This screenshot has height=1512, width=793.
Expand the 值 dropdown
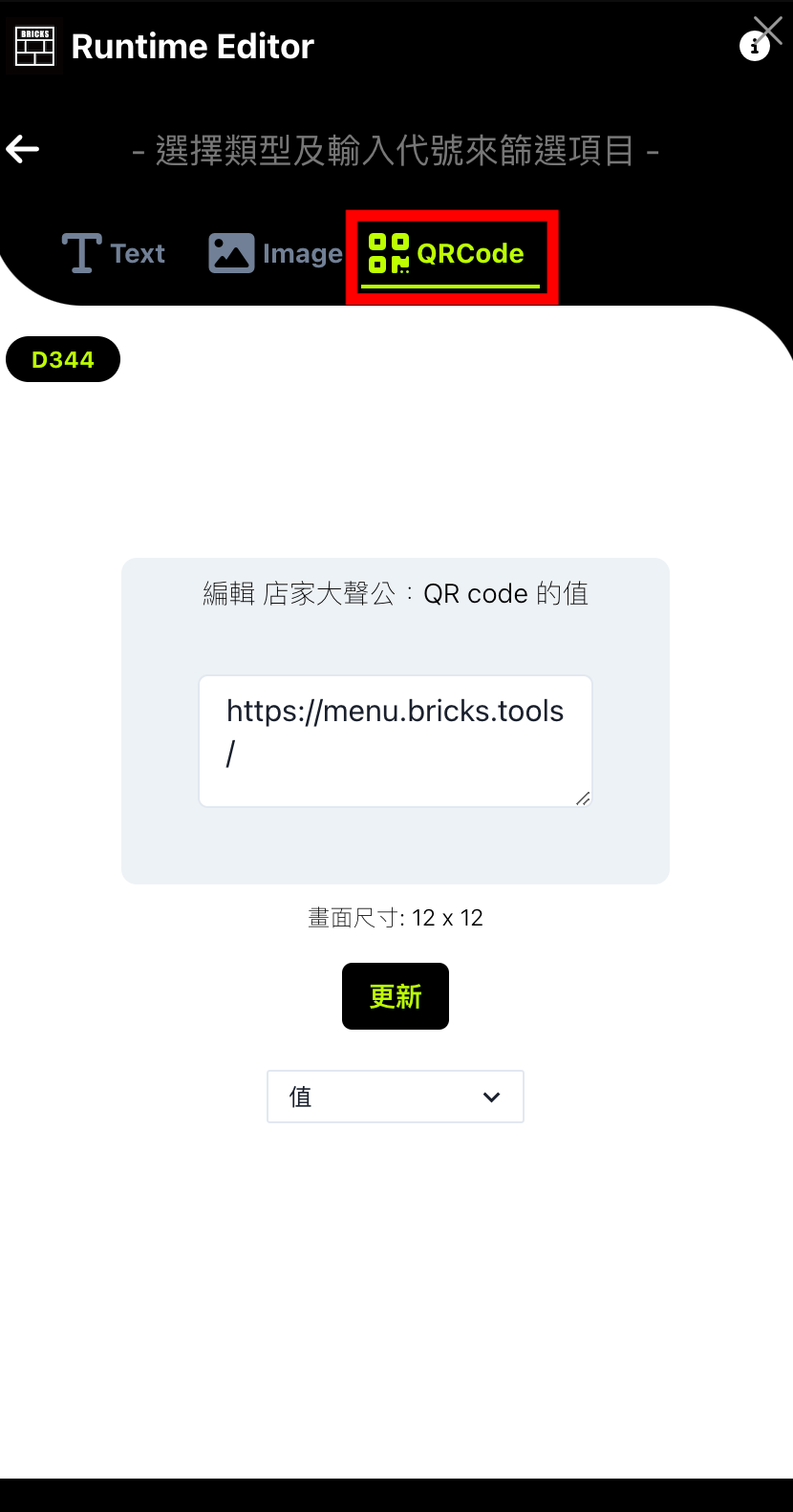[395, 1097]
